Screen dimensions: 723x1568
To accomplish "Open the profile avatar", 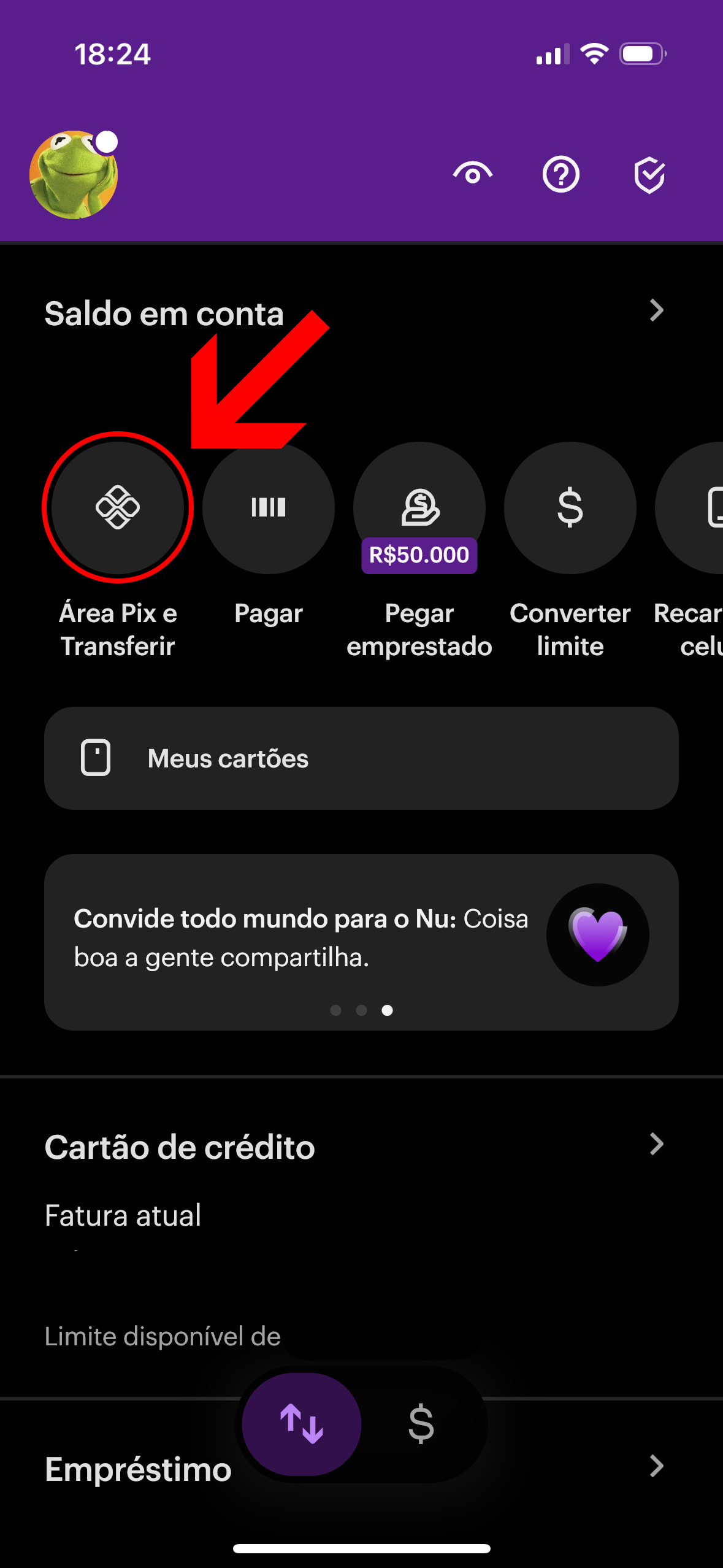I will pos(74,175).
